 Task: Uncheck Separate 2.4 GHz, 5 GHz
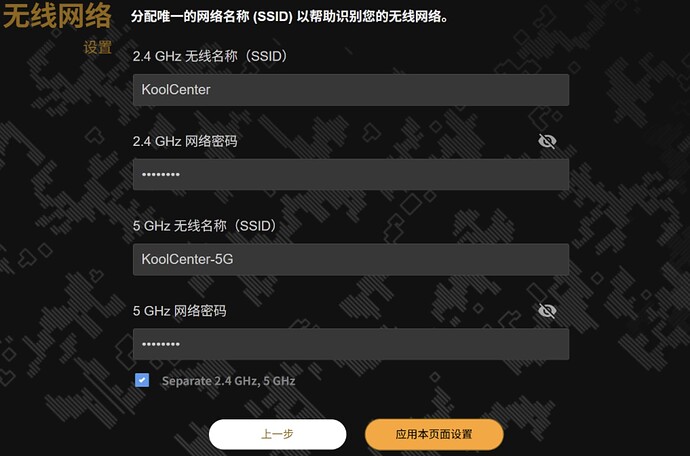[x=142, y=380]
